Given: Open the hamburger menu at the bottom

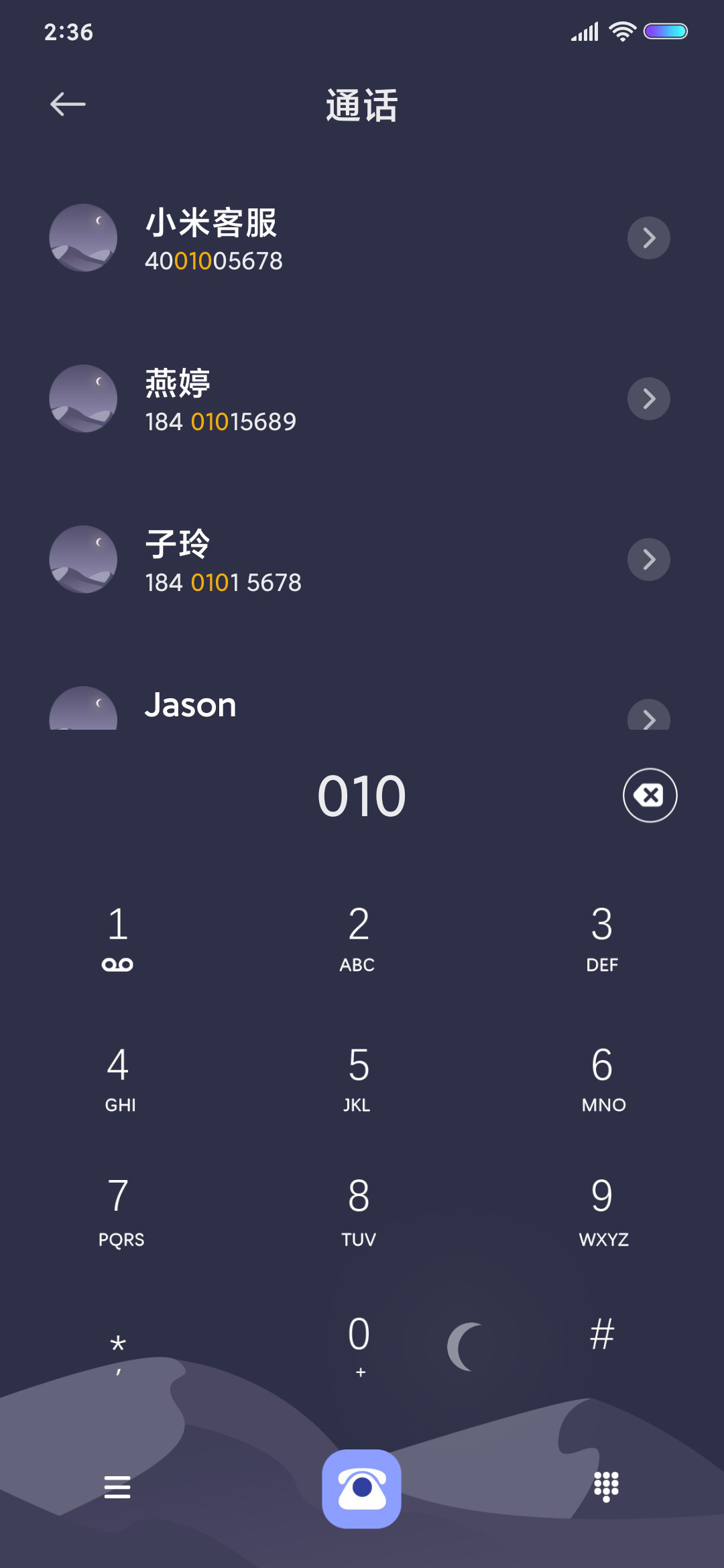Looking at the screenshot, I should pos(117,1487).
